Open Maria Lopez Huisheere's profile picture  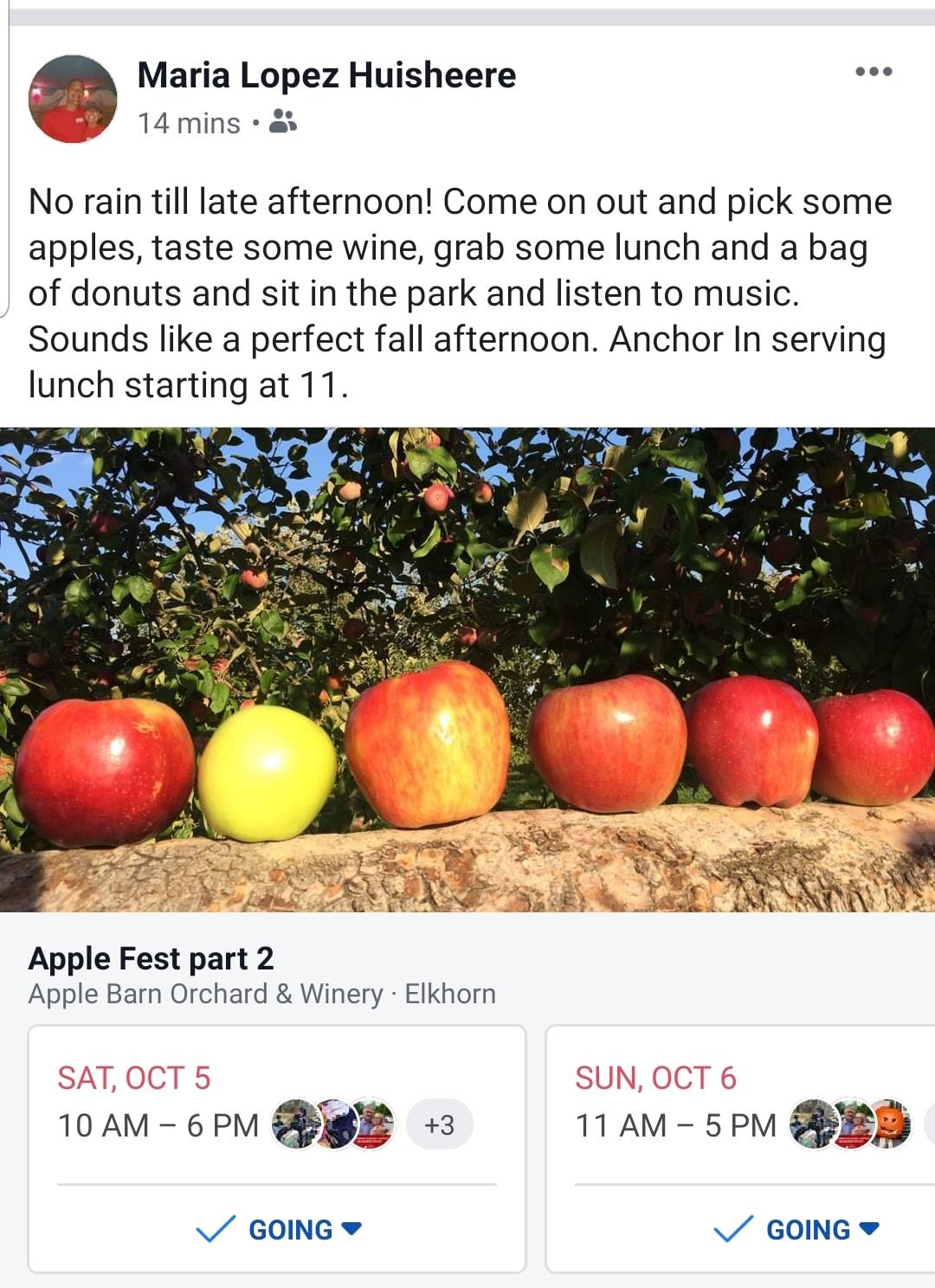pos(73,99)
